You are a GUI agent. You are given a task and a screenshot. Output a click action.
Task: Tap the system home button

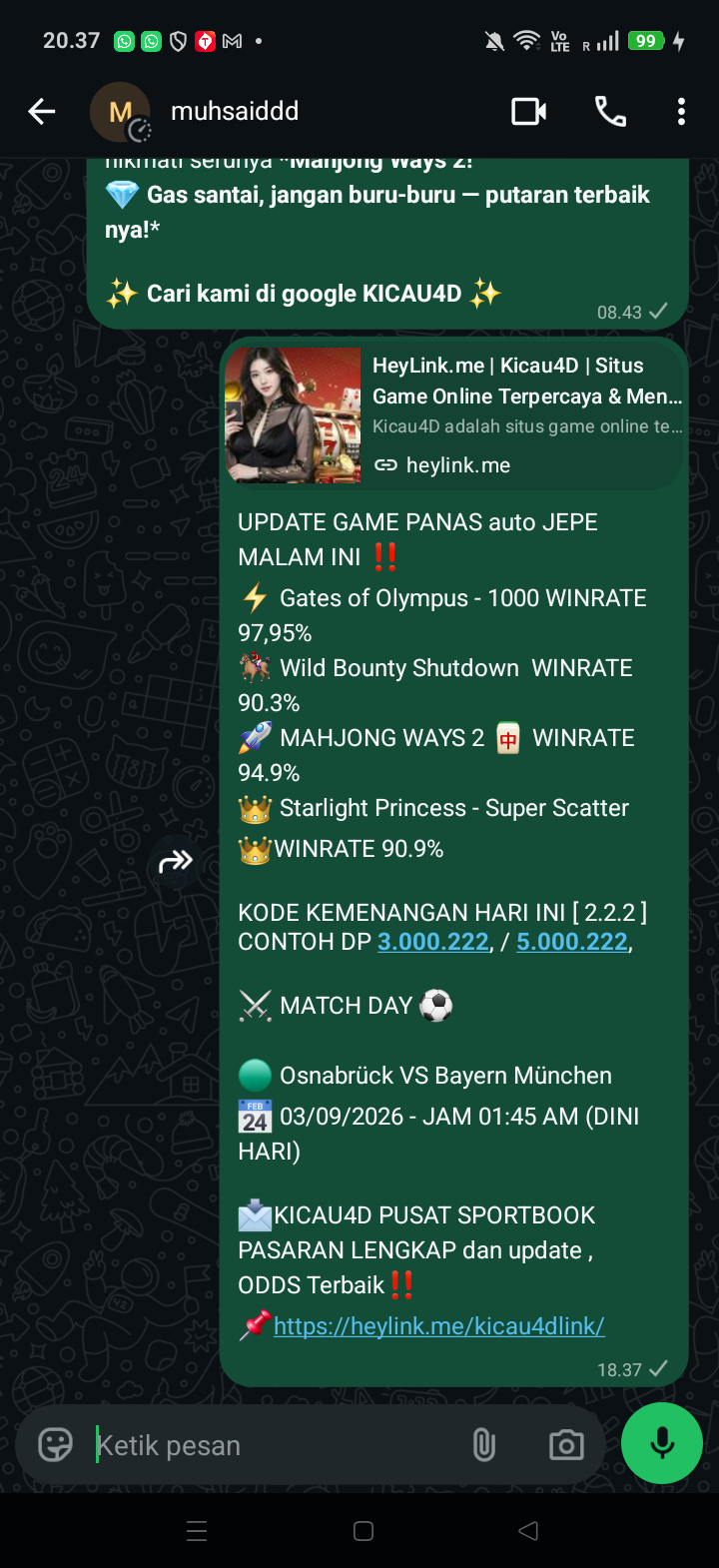pyautogui.click(x=363, y=1531)
